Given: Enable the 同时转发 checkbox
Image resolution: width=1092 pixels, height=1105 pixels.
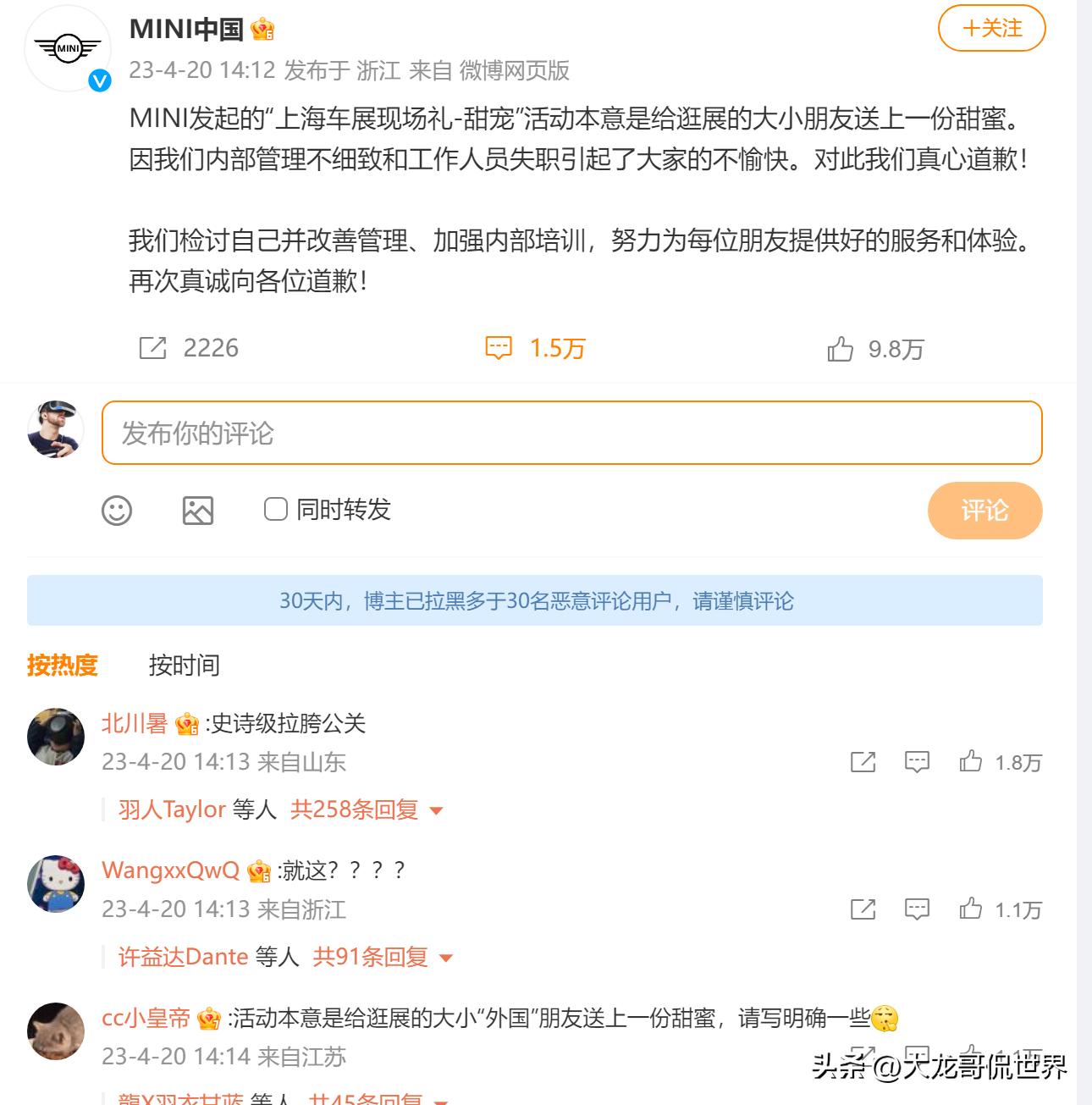Looking at the screenshot, I should pyautogui.click(x=274, y=511).
